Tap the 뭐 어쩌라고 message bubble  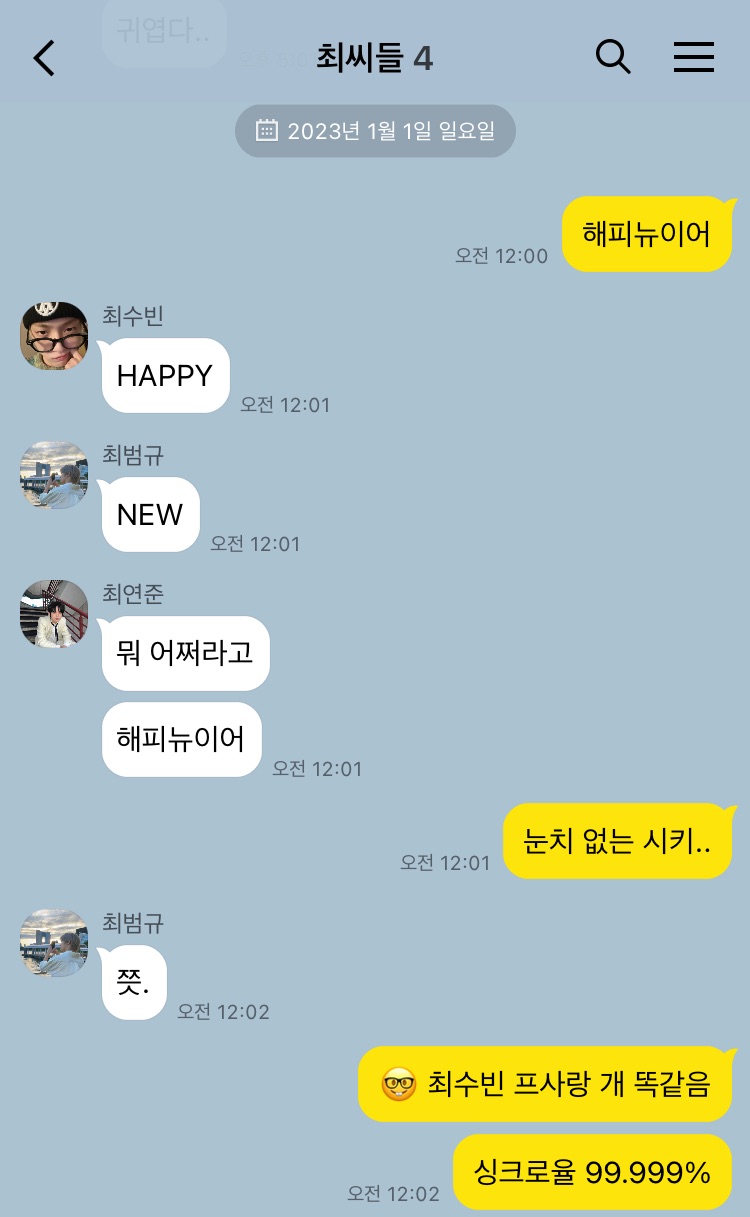coord(184,652)
